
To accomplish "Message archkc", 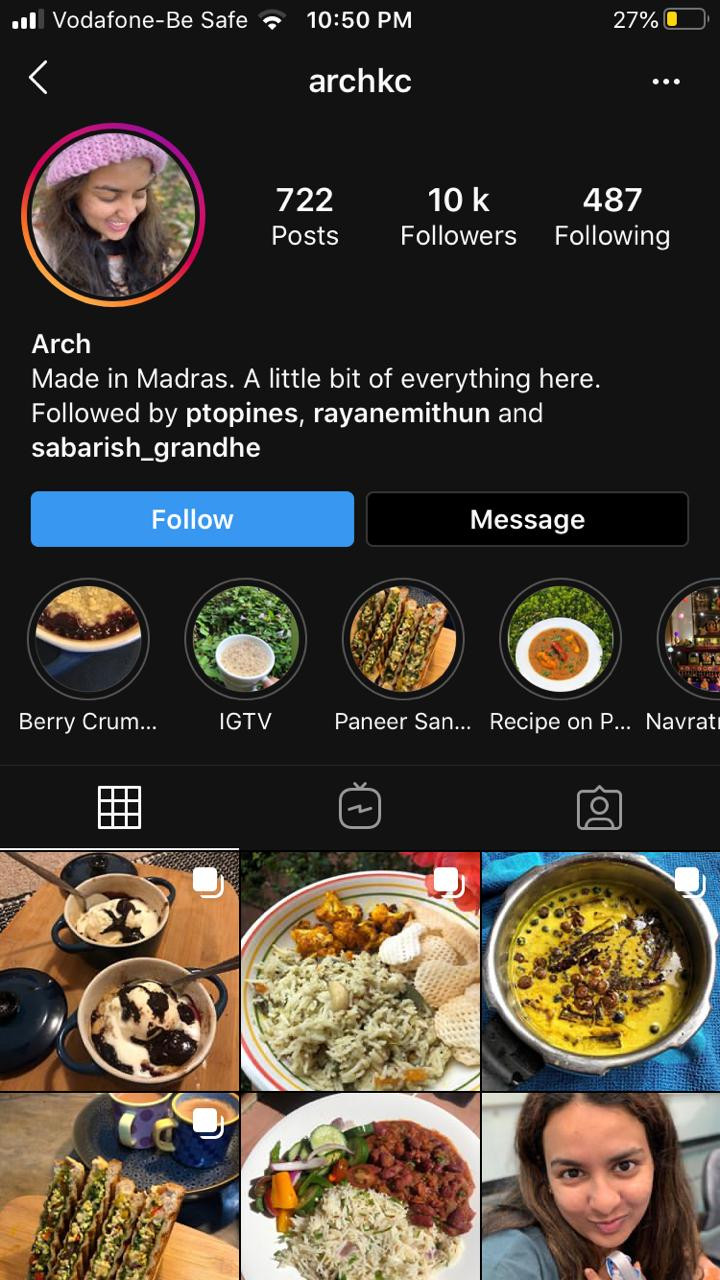I will (527, 519).
